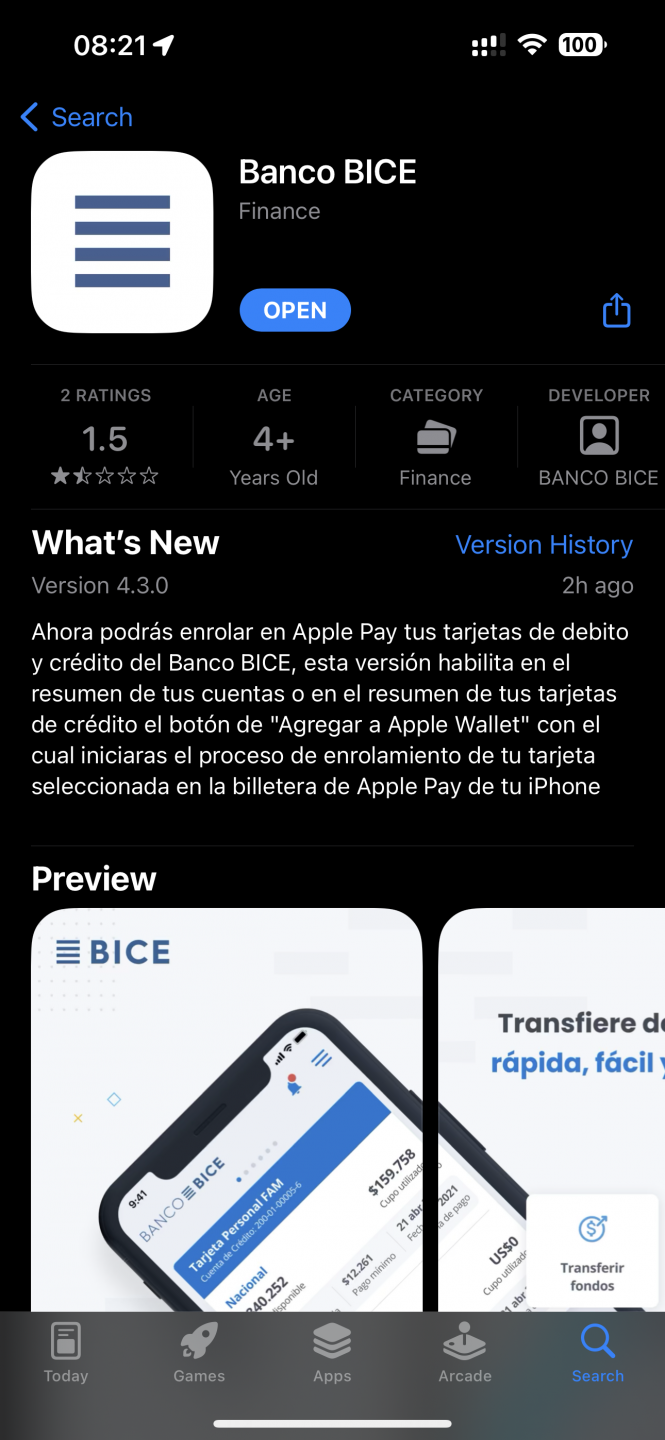View the 2 ratings section
Screen dimensions: 665x1440
[105, 439]
